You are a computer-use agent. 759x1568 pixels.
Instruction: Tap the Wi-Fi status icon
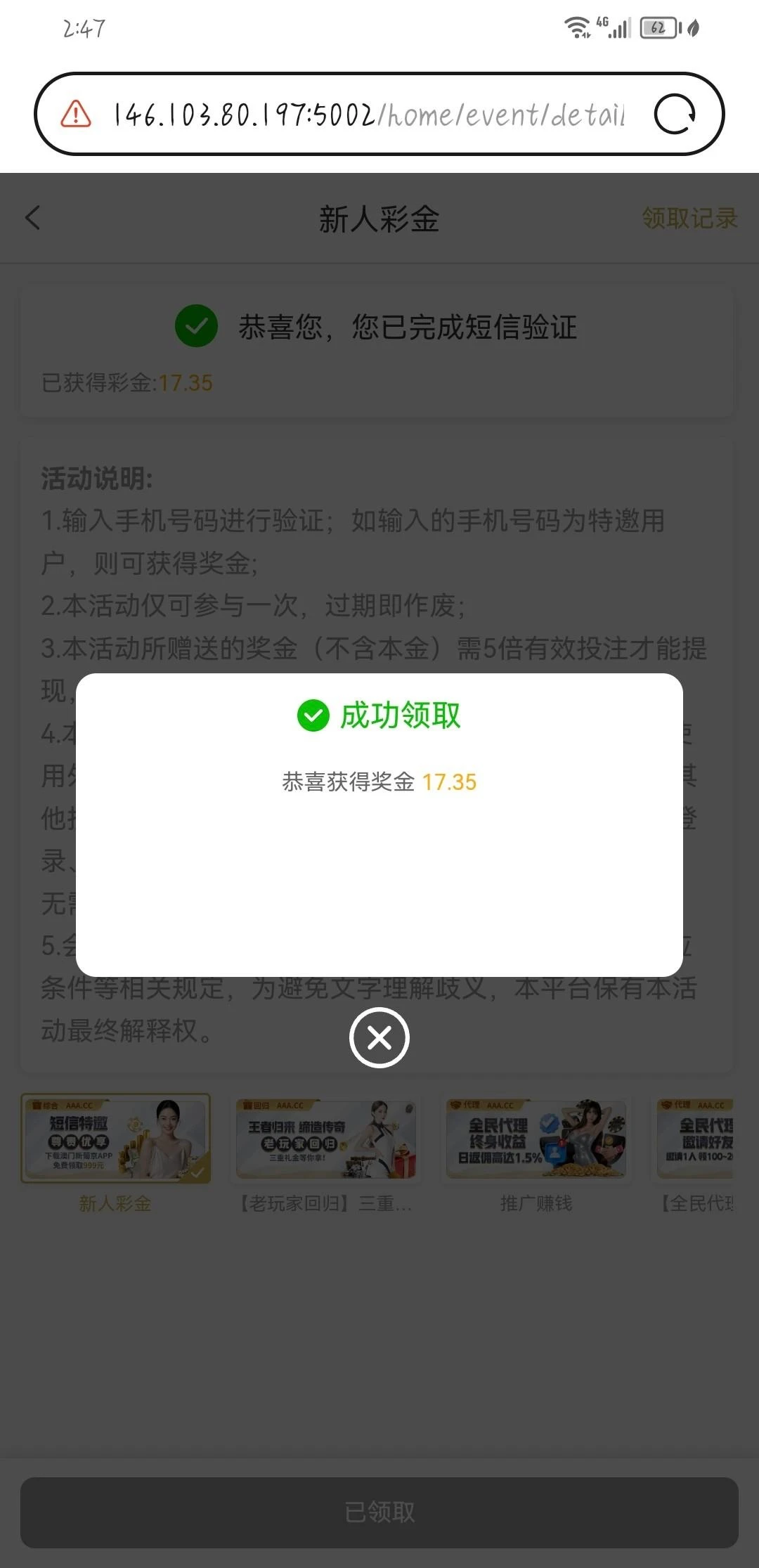click(x=576, y=27)
